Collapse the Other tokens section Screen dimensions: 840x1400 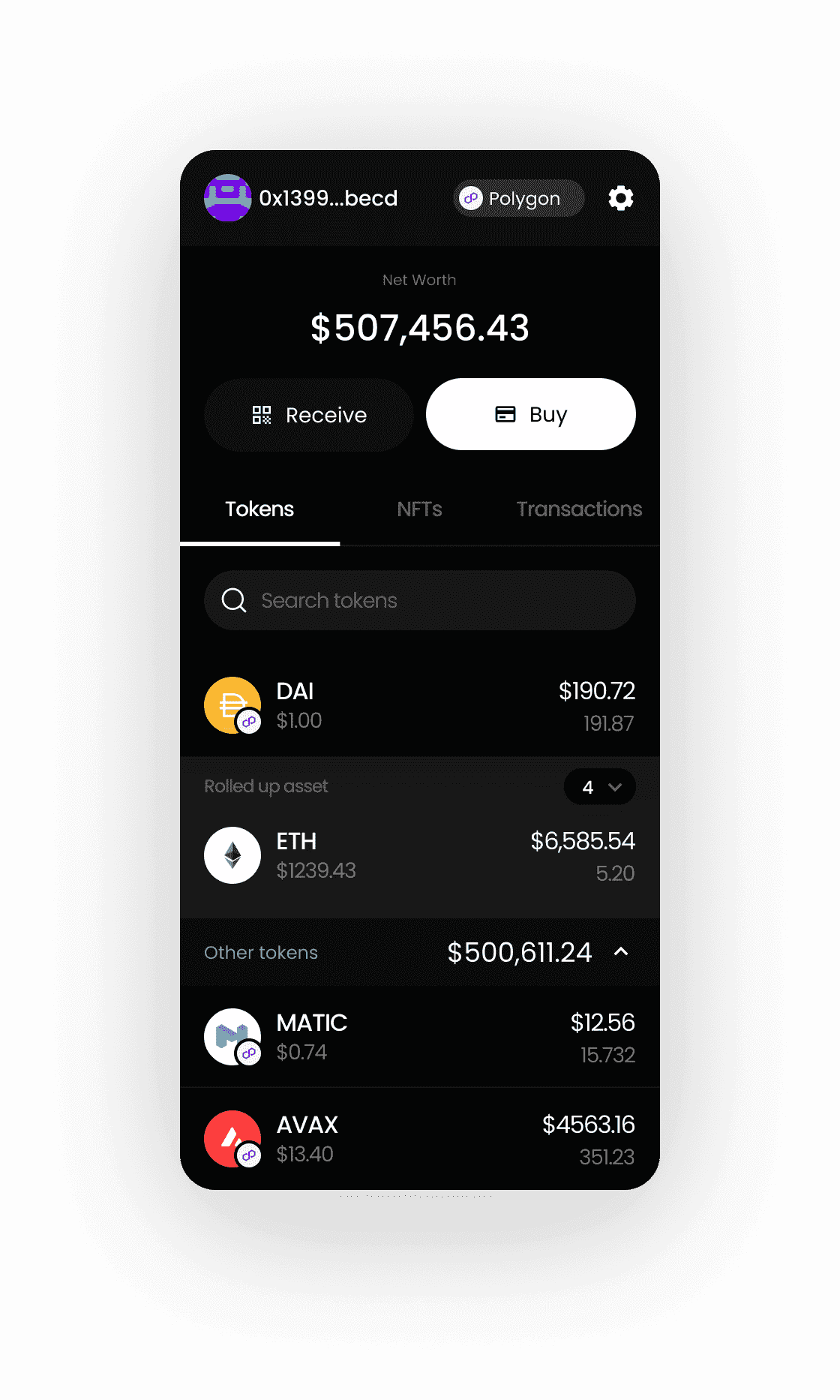click(621, 952)
